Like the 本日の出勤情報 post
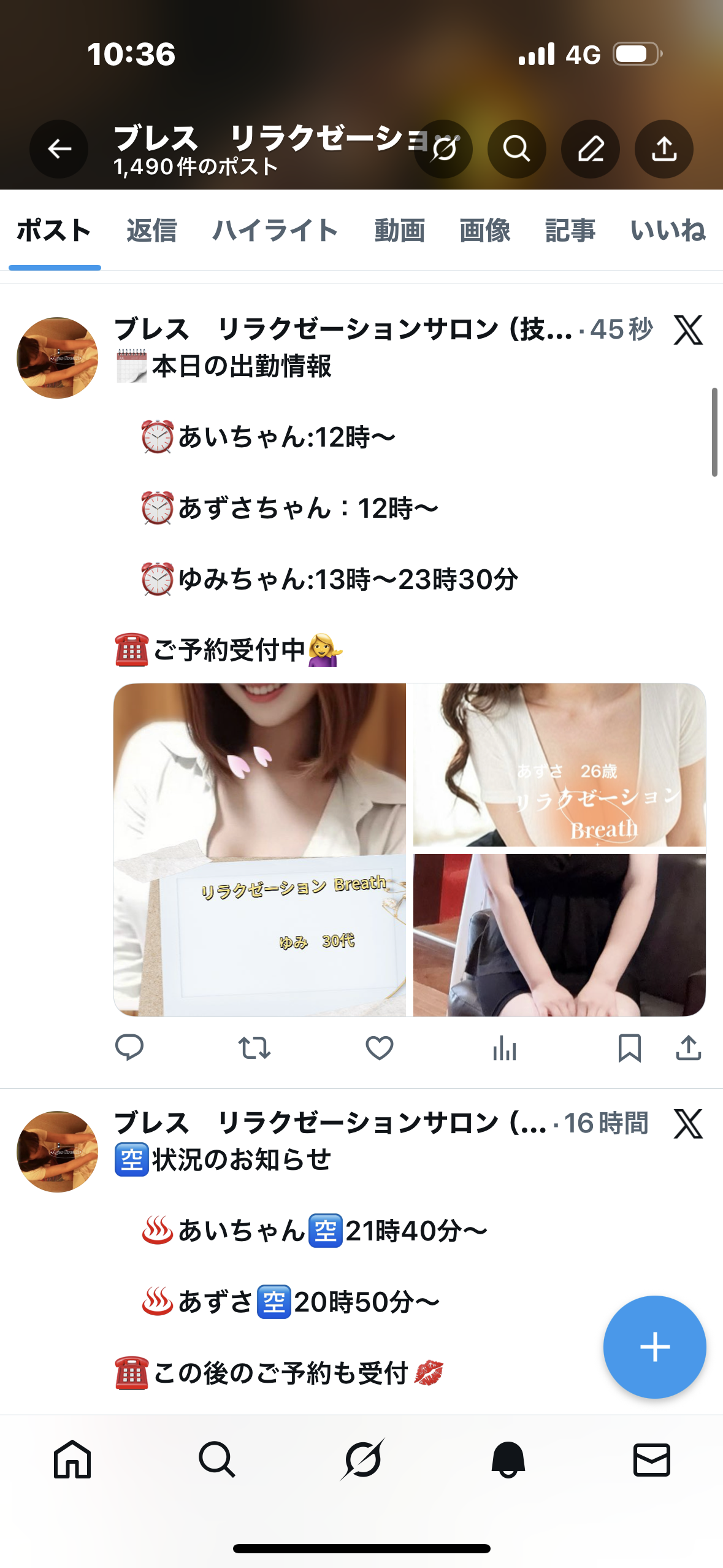This screenshot has height=1568, width=723. 379,1047
